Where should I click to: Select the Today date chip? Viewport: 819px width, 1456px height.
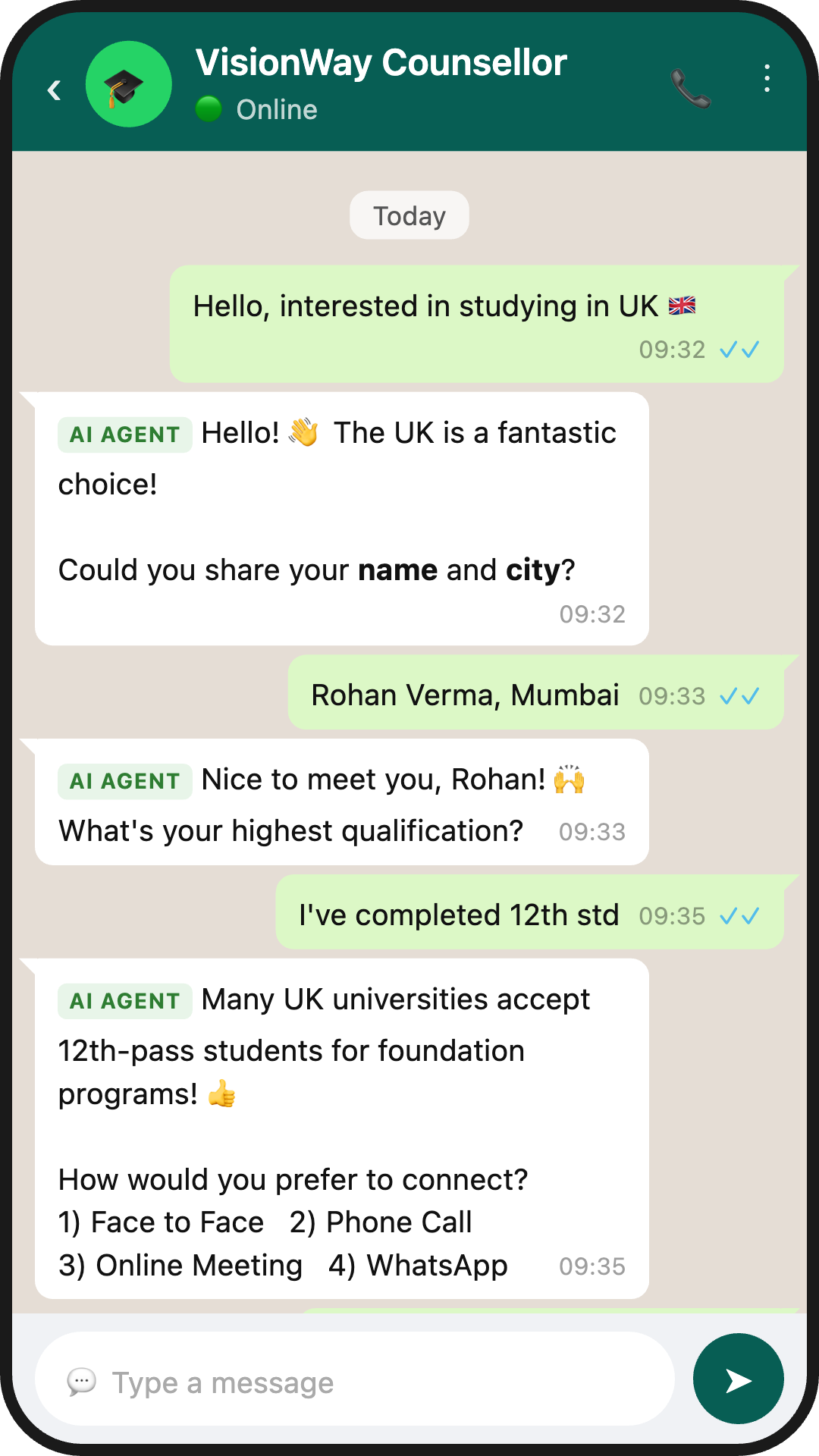pyautogui.click(x=409, y=215)
